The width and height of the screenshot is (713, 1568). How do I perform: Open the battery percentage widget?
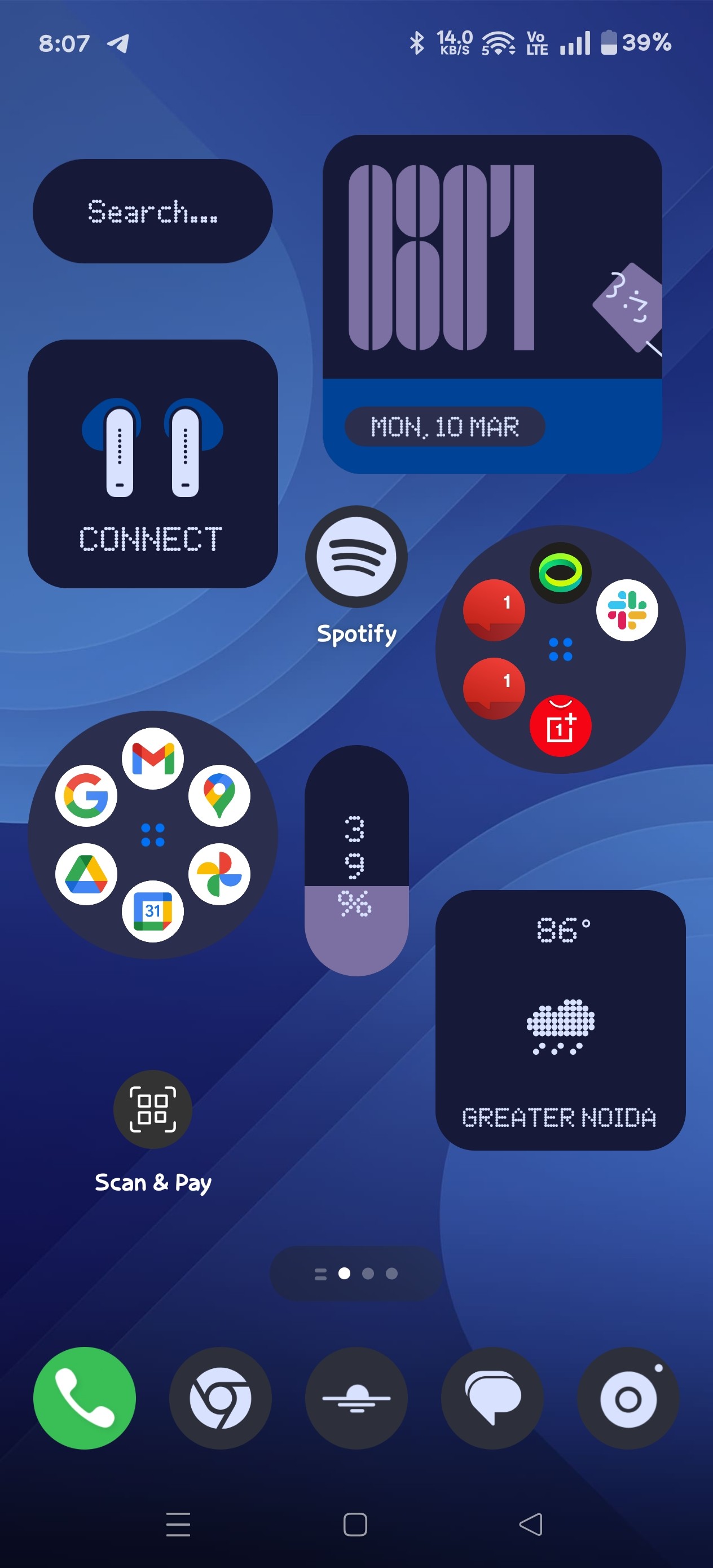click(x=356, y=860)
